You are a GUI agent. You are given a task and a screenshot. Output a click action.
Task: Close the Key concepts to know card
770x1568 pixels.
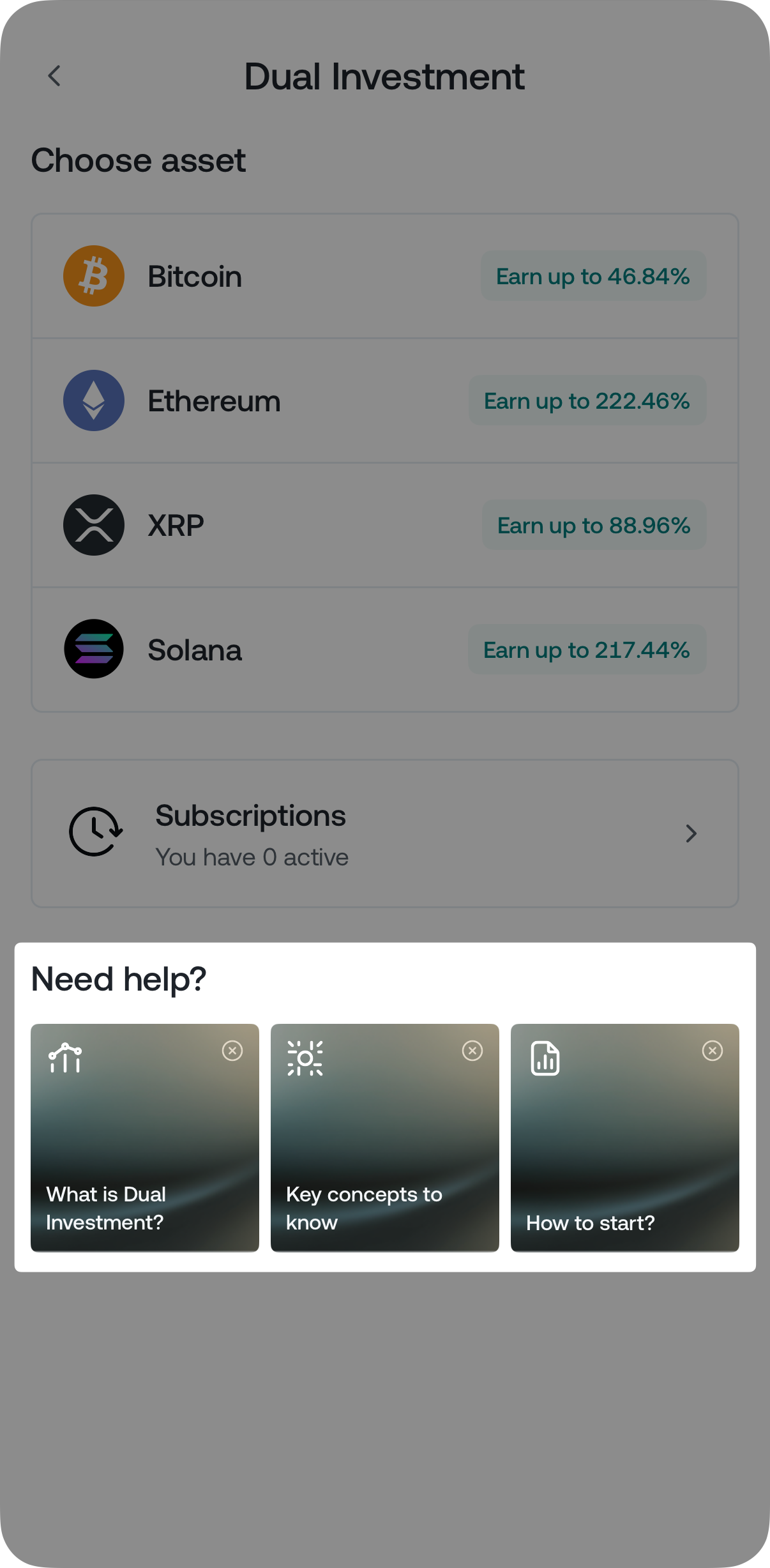[472, 1051]
